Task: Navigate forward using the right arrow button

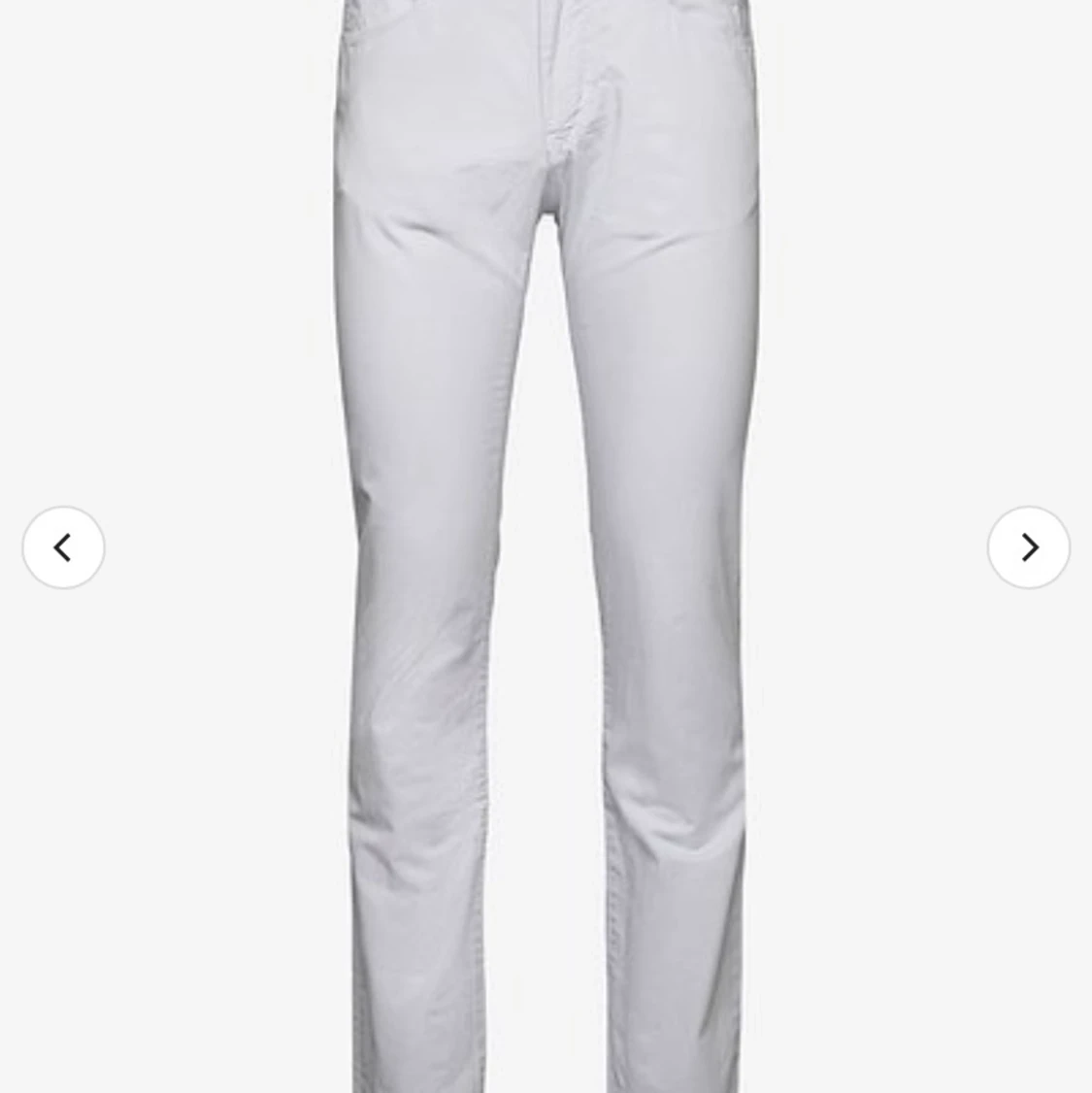Action: pyautogui.click(x=1029, y=546)
